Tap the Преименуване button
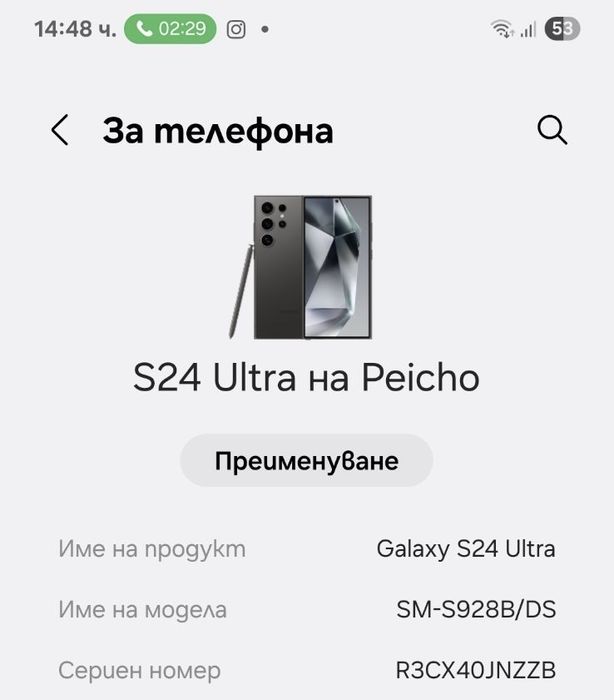The image size is (614, 700). (306, 461)
